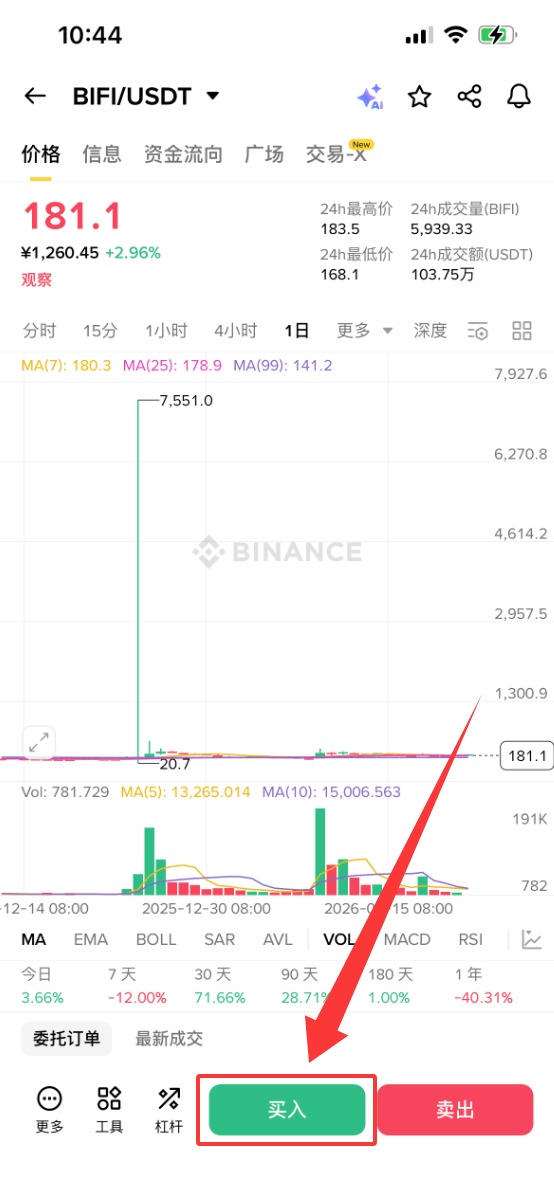This screenshot has height=1177, width=554.
Task: Tap the green 买入 button
Action: 287,1109
